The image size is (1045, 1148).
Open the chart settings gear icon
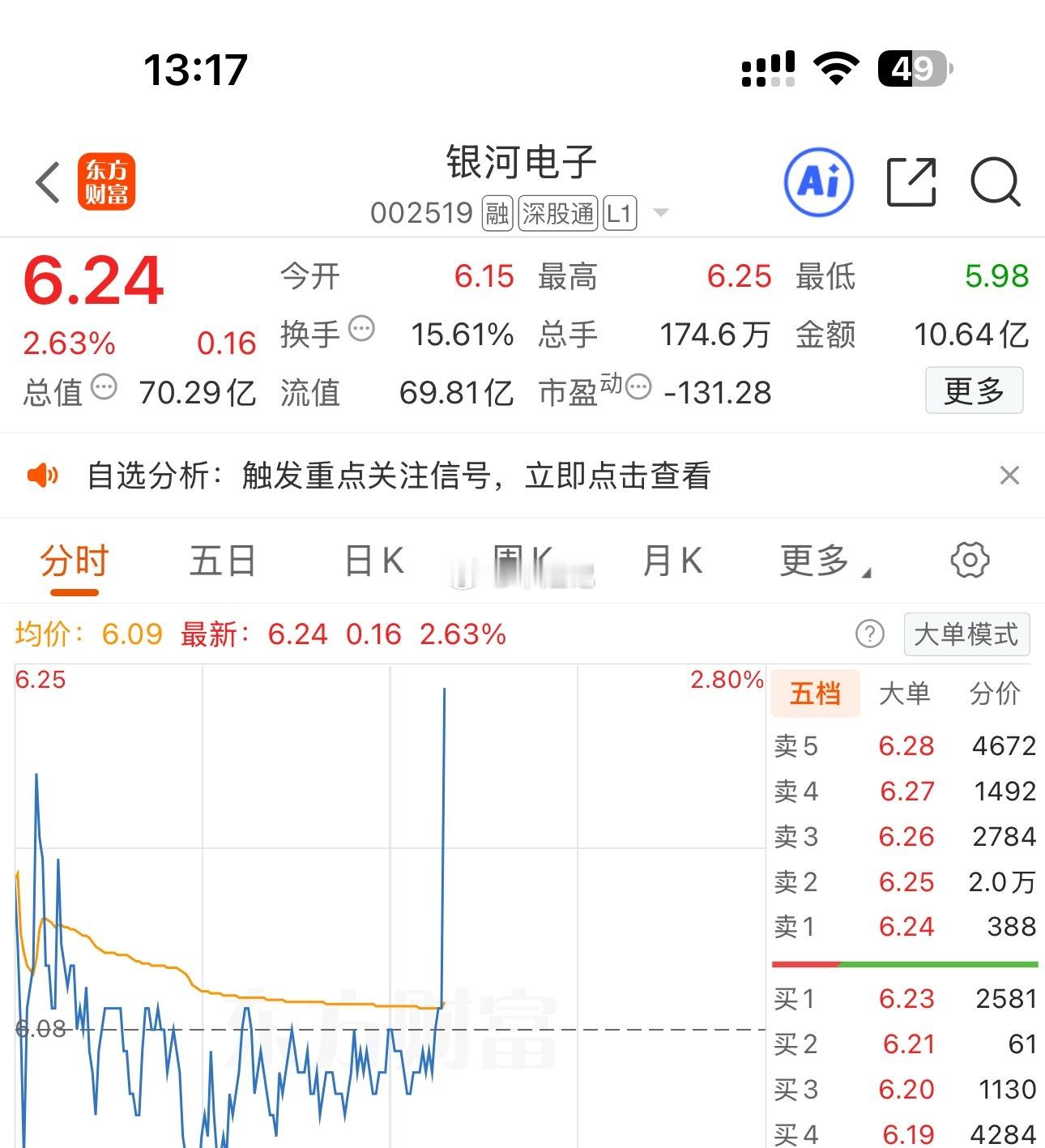pos(971,560)
